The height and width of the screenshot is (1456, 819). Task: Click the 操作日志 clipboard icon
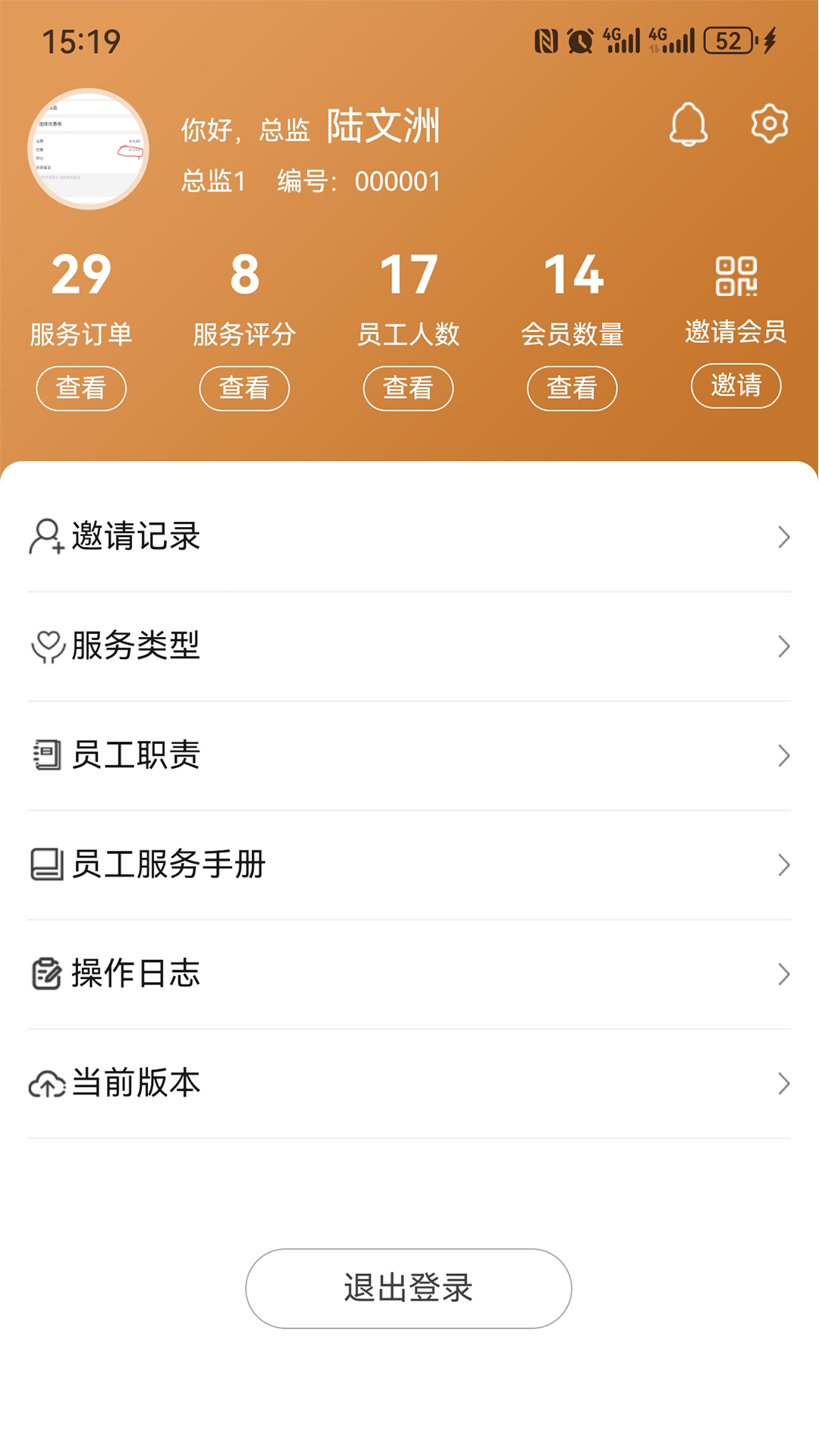[x=45, y=973]
